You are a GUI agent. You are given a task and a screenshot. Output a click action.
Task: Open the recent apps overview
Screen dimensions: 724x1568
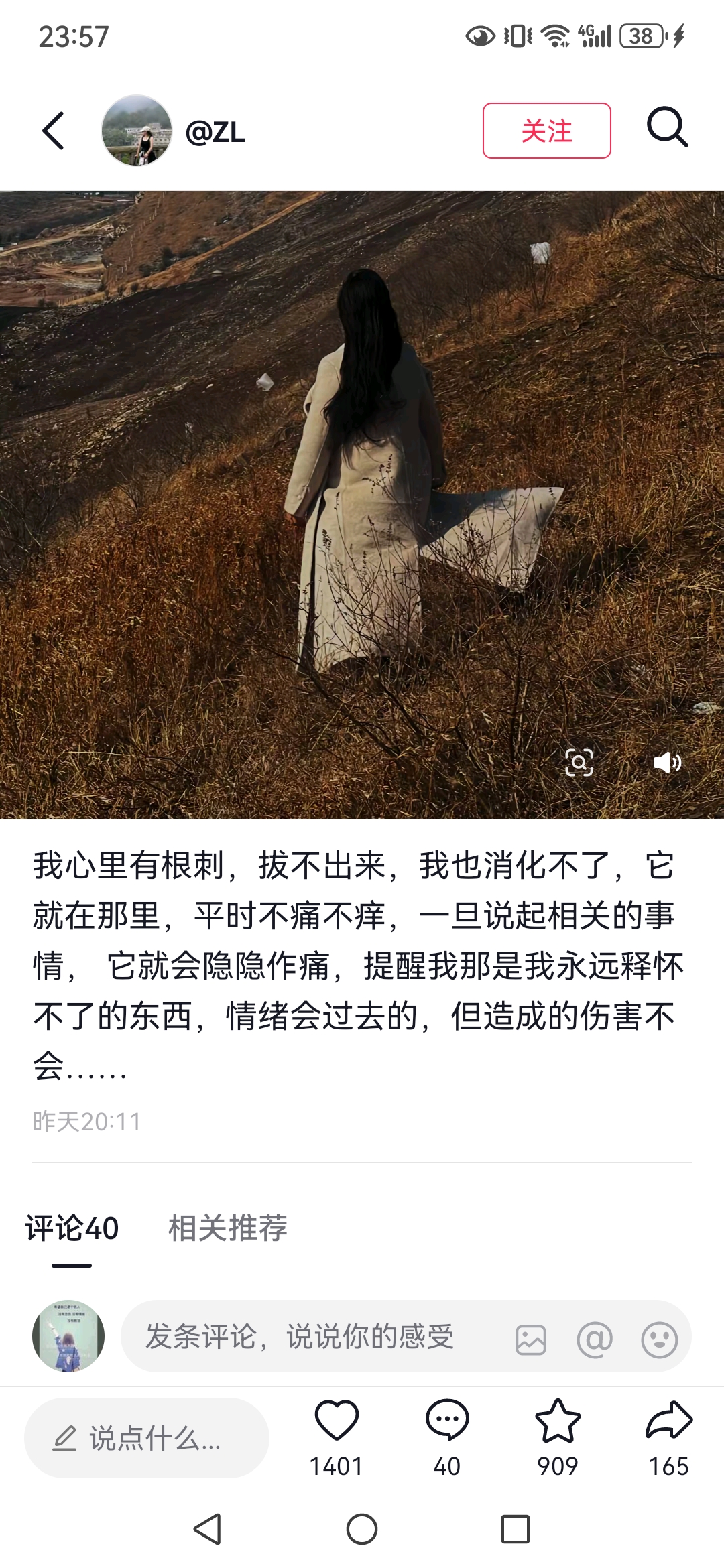click(x=516, y=1529)
